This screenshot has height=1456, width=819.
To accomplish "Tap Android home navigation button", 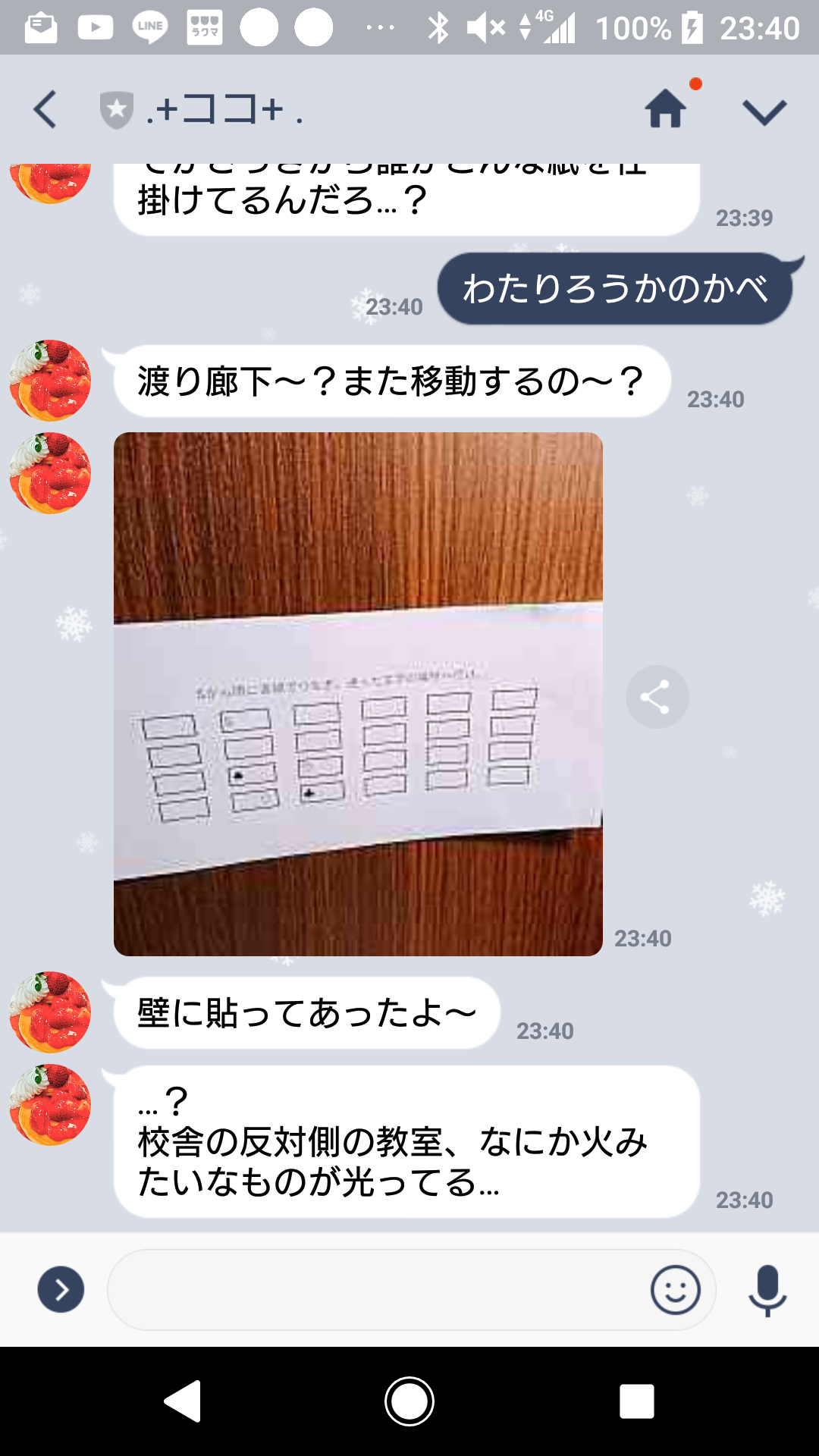I will [409, 1401].
